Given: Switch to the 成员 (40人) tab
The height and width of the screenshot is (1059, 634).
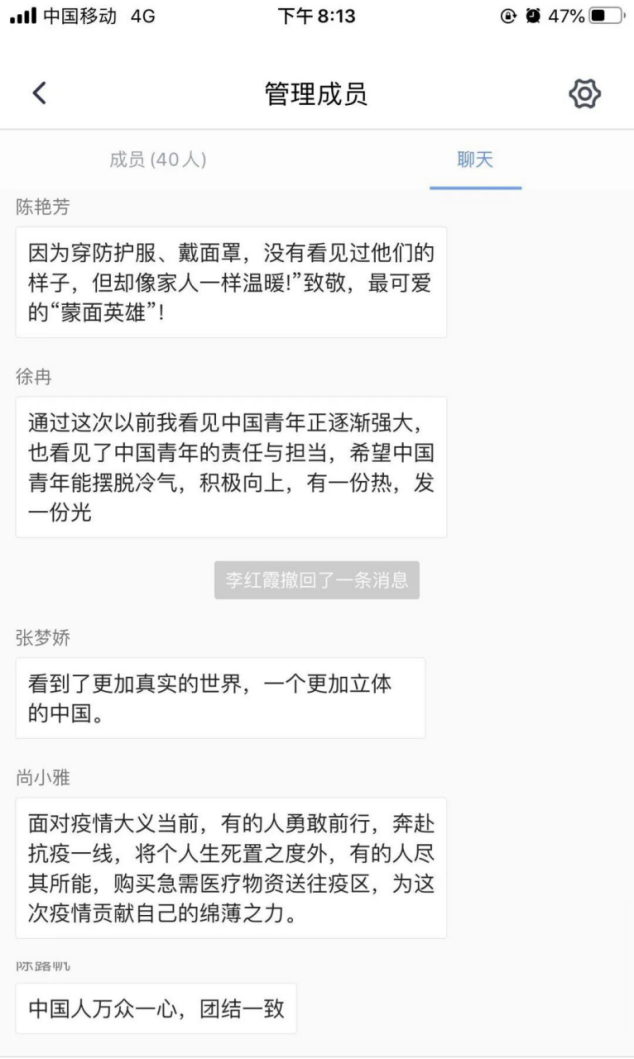Looking at the screenshot, I should [158, 160].
